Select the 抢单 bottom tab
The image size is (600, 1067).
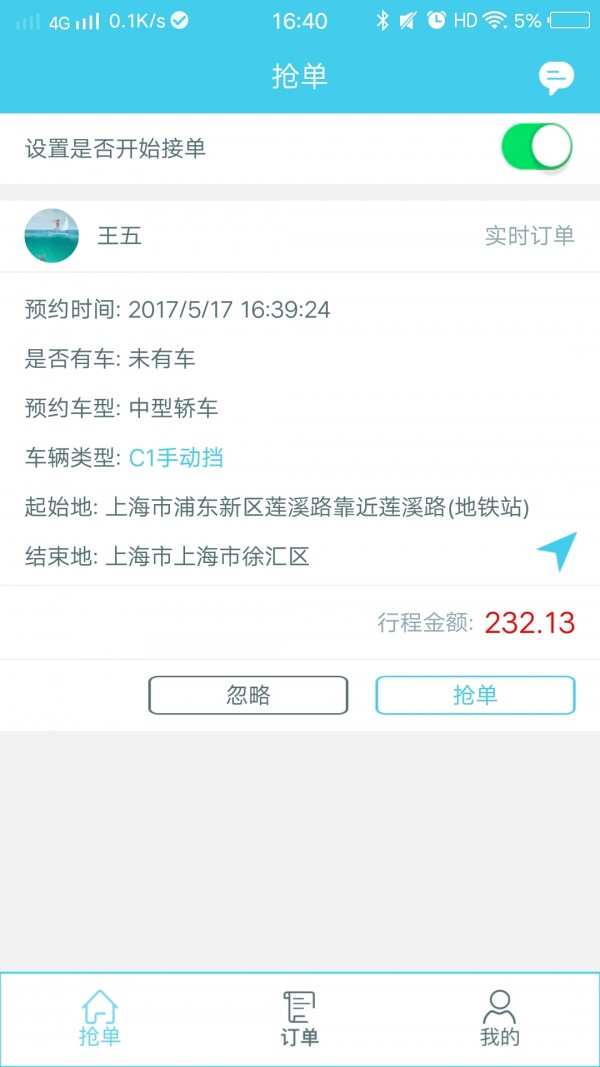click(x=100, y=1018)
